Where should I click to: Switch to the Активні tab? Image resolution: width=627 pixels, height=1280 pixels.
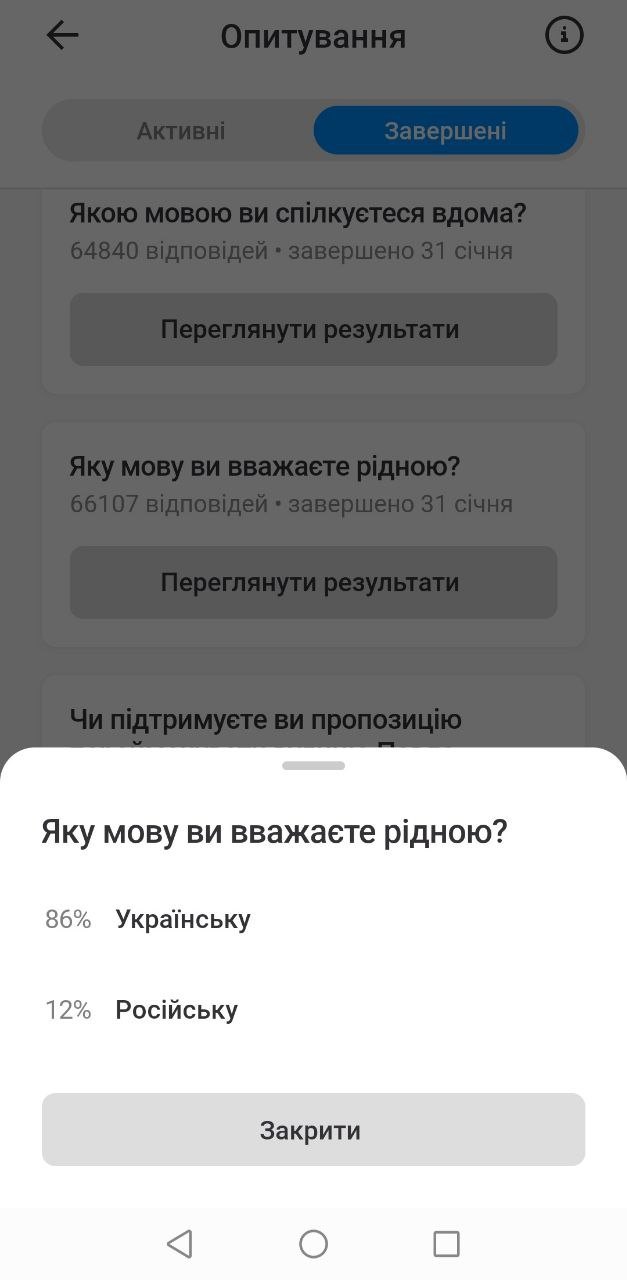tap(181, 131)
